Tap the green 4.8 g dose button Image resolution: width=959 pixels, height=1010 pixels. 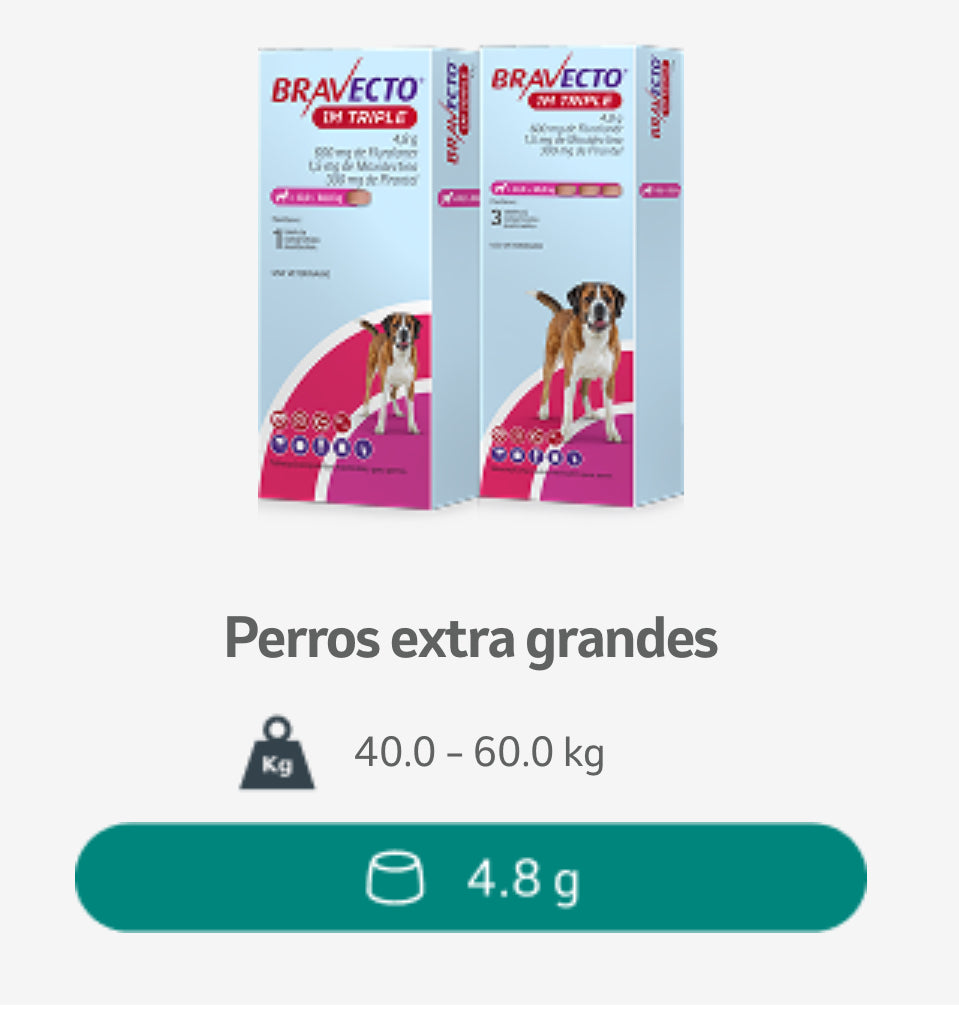point(471,877)
